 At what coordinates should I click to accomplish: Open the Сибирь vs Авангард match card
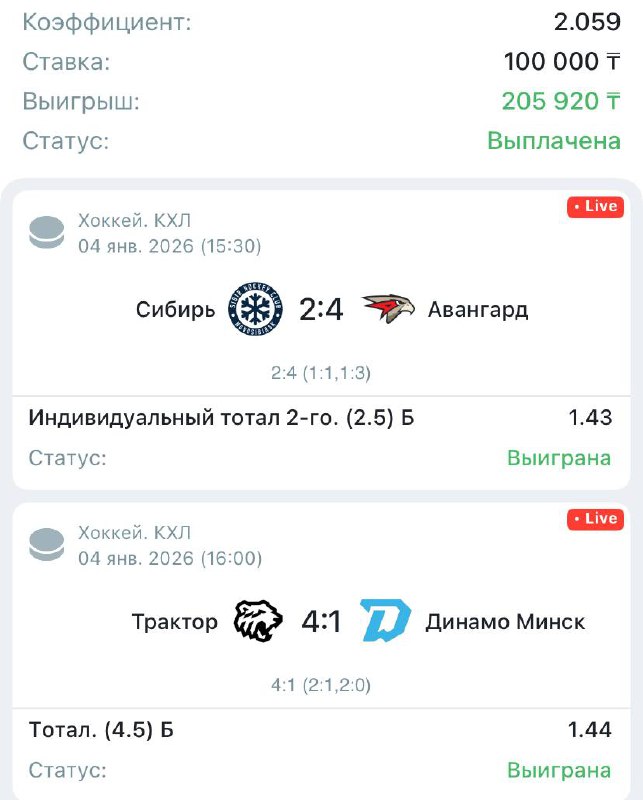(x=321, y=310)
